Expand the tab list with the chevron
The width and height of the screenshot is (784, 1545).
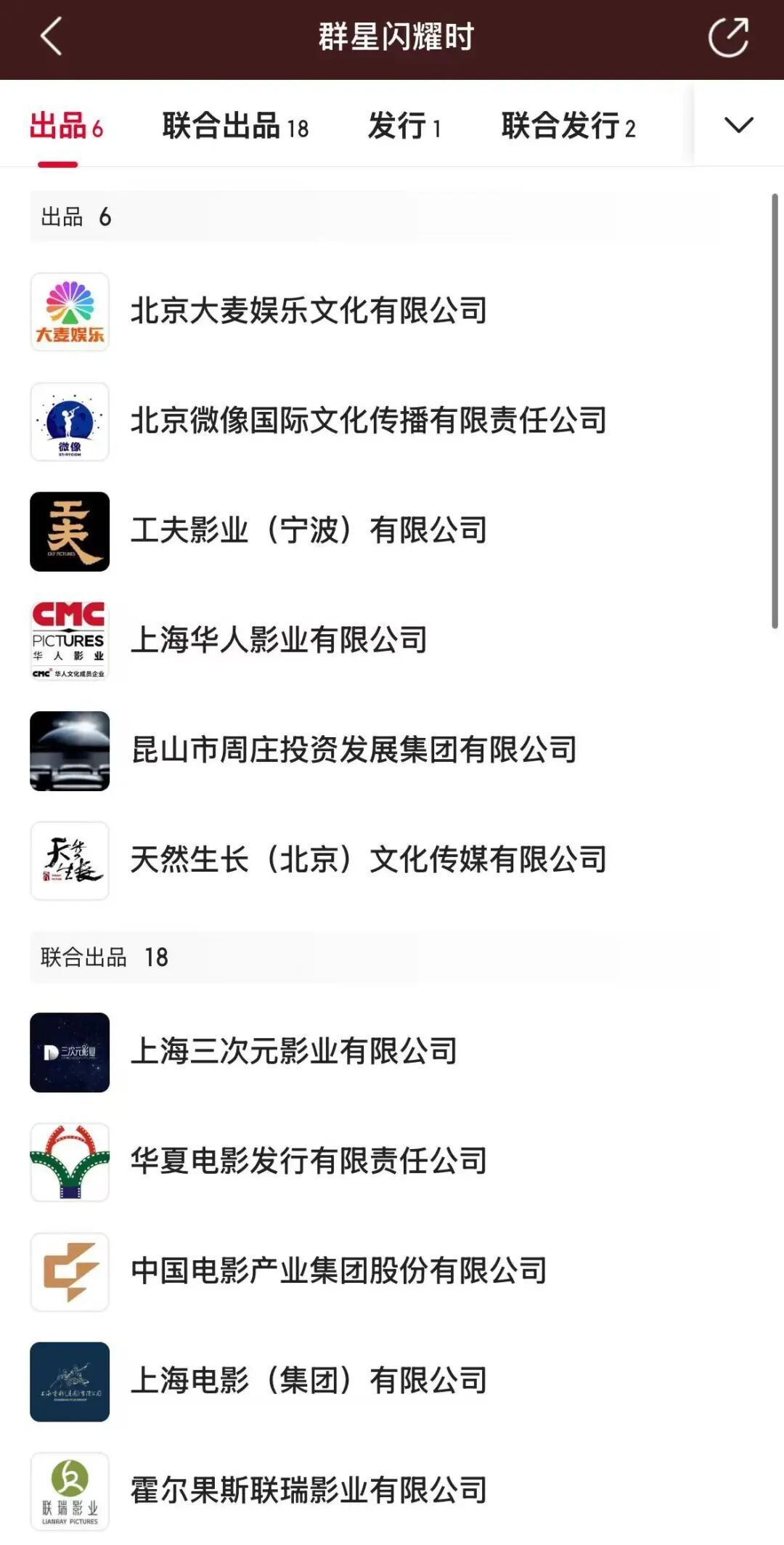tap(739, 125)
